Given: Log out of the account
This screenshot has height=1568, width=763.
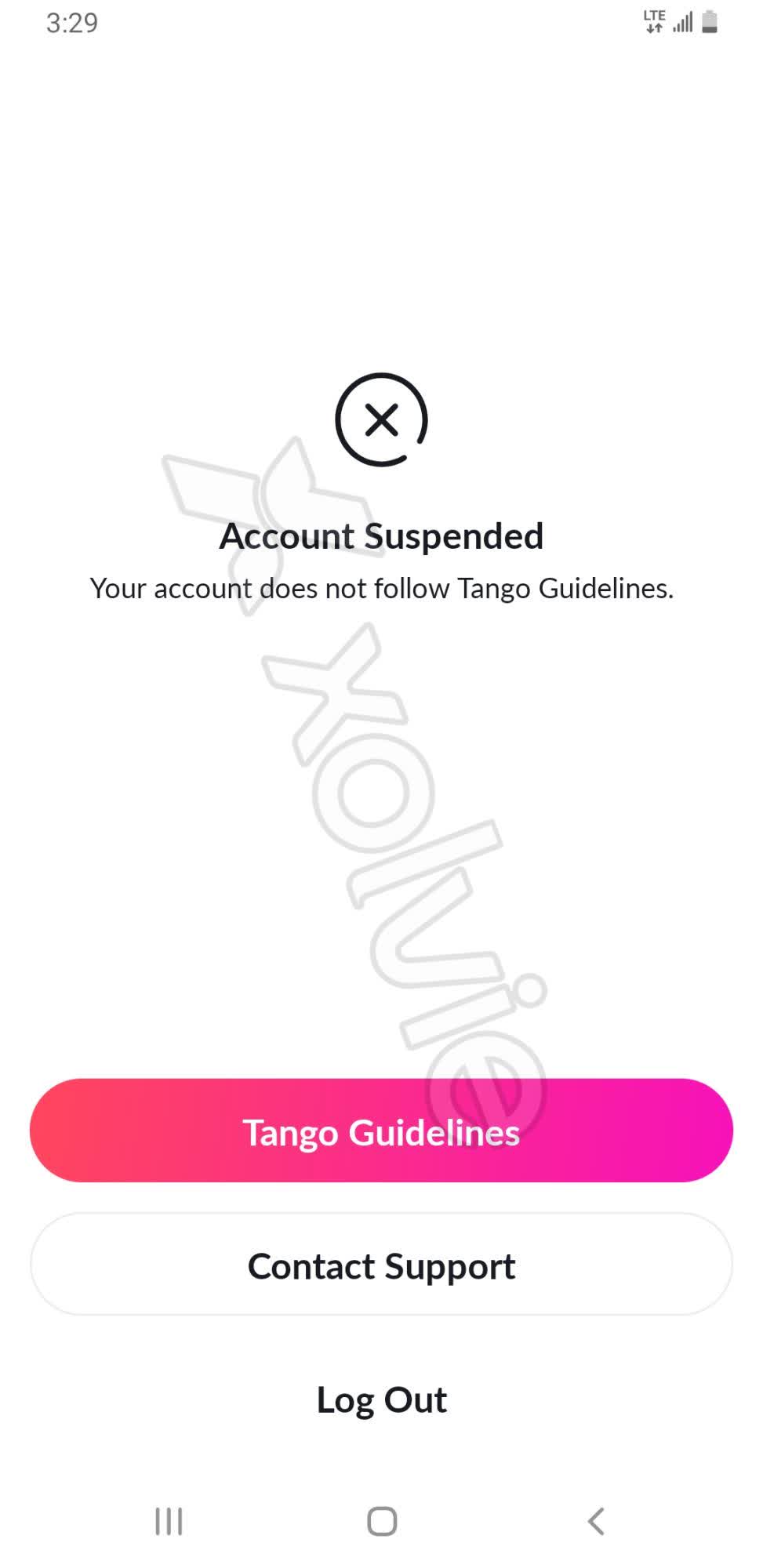Looking at the screenshot, I should pyautogui.click(x=381, y=1399).
